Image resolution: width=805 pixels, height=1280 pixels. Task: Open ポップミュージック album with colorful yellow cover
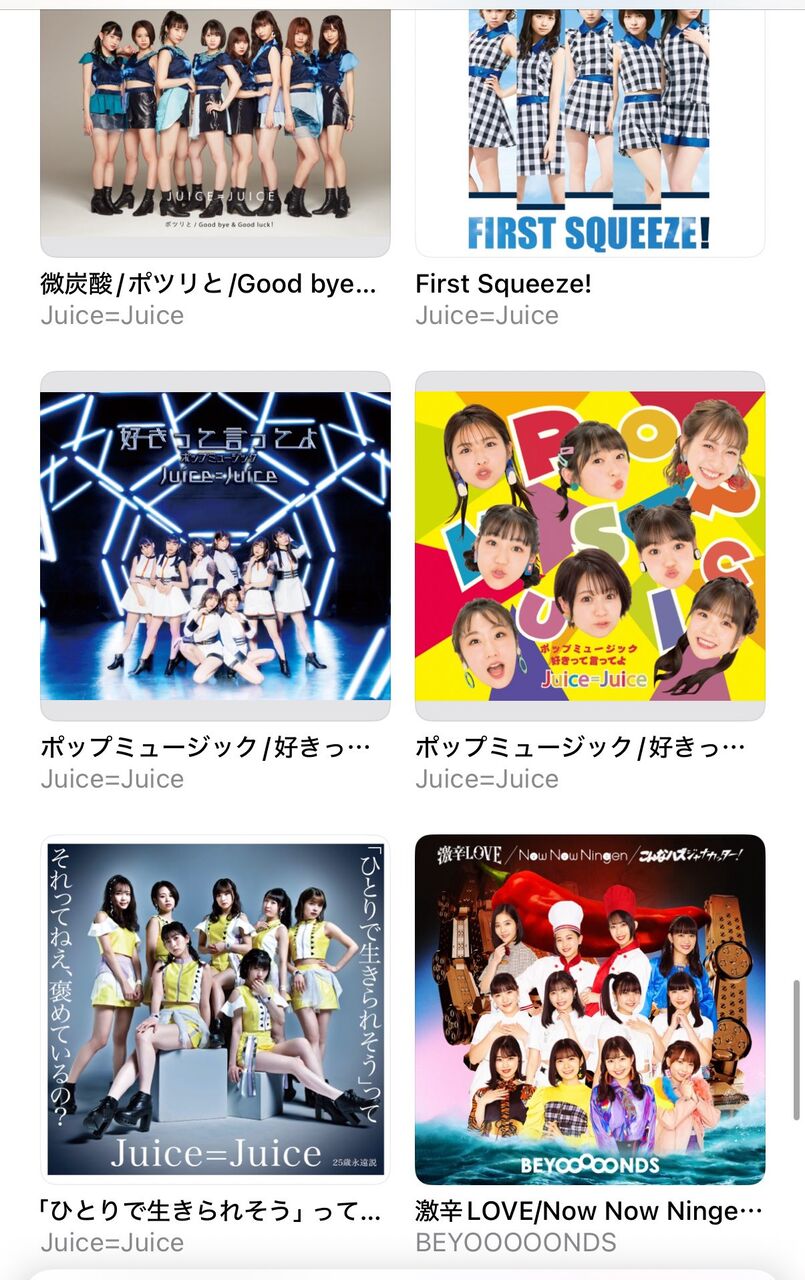(x=590, y=546)
